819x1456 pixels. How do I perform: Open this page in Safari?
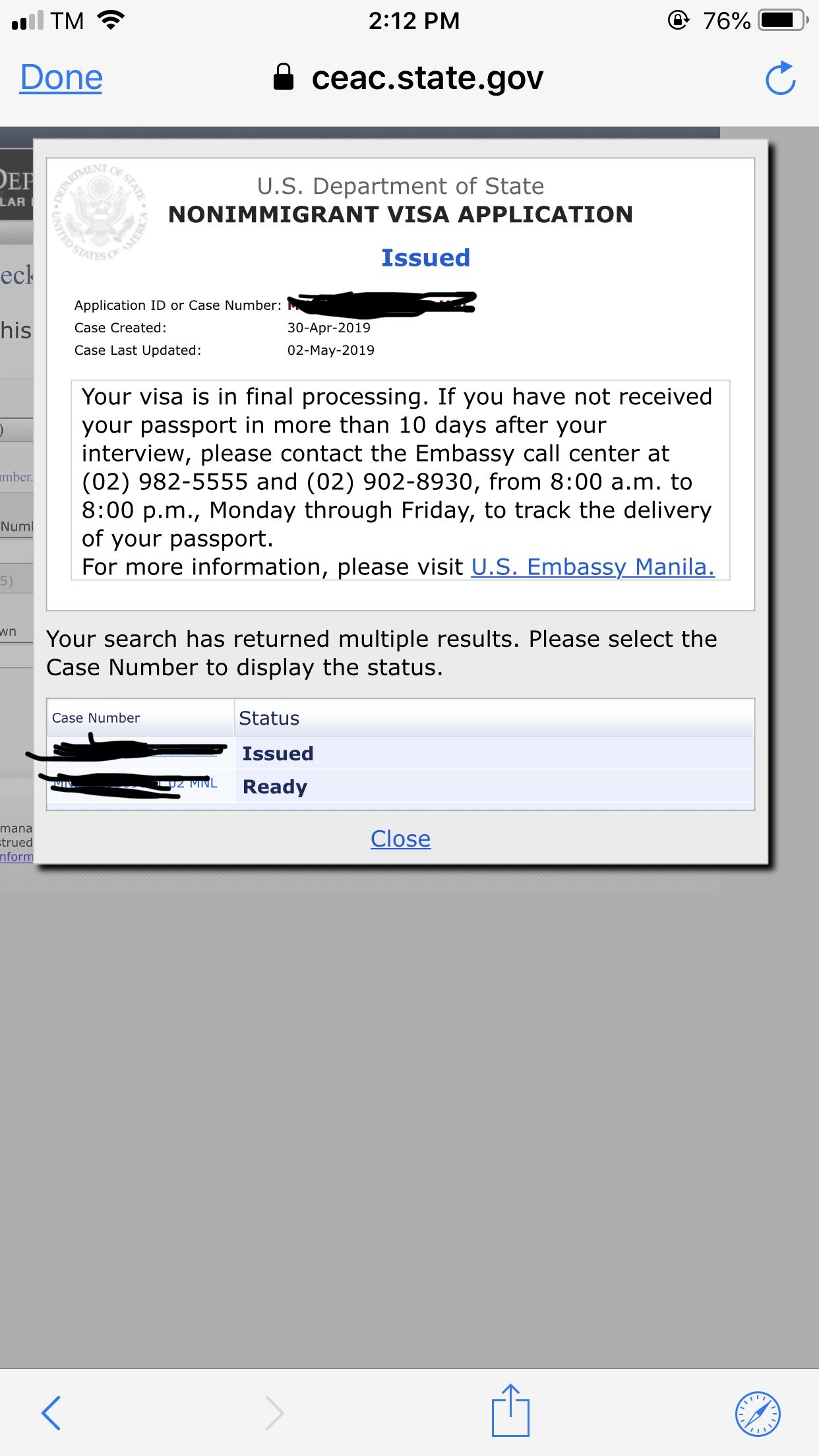coord(758,1414)
